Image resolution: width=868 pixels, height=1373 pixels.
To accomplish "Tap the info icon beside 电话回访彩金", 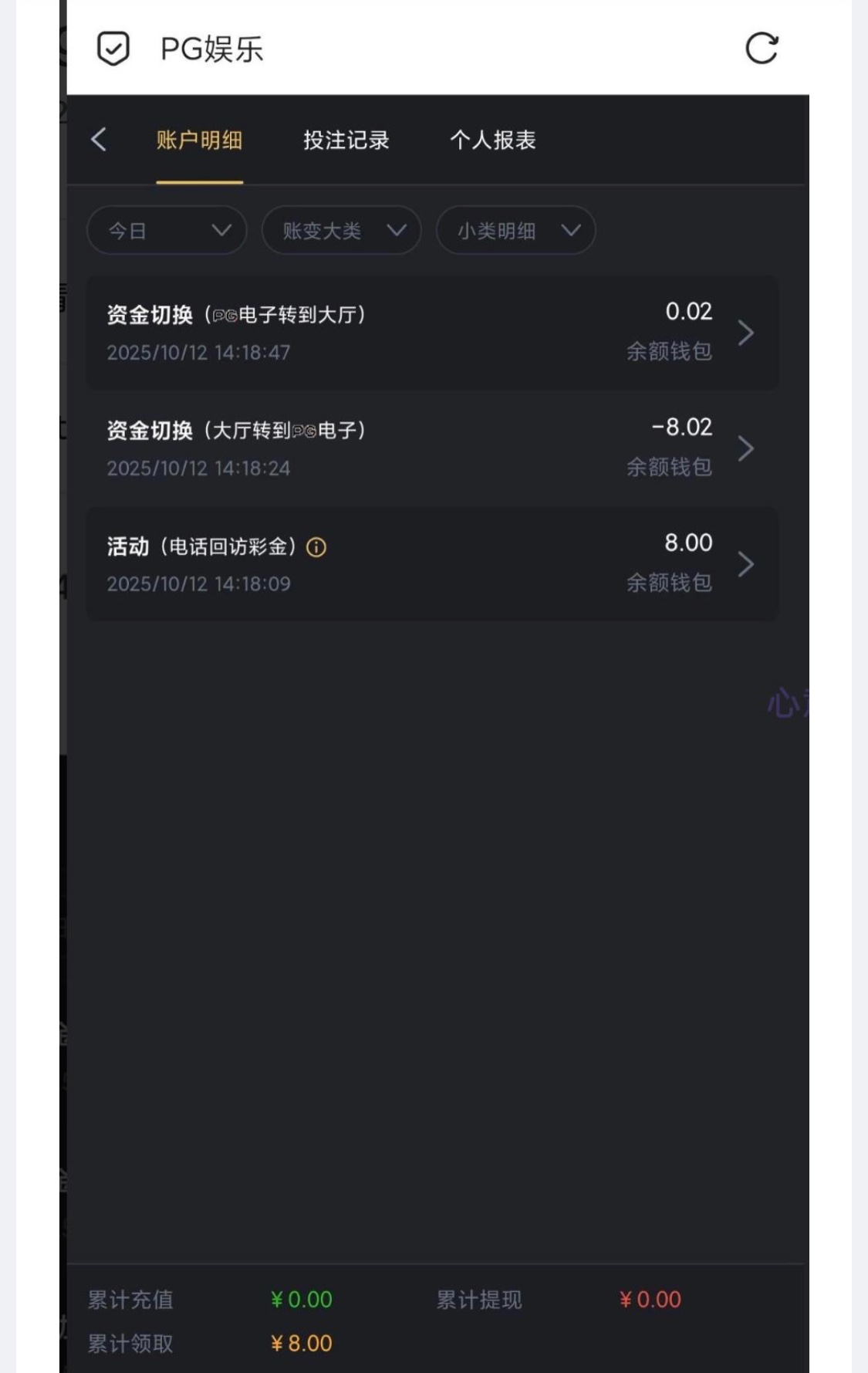I will coord(316,547).
